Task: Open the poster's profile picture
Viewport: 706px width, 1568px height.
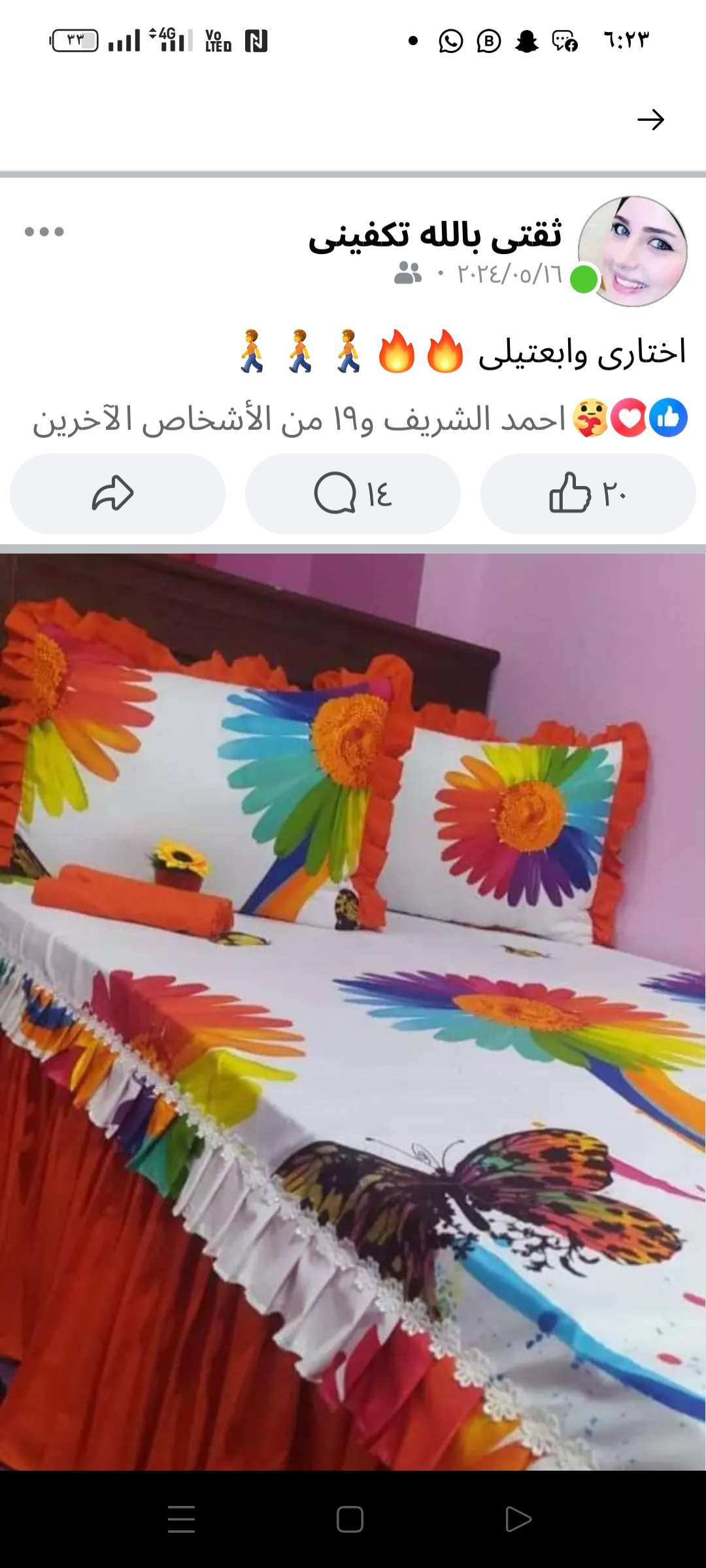Action: pos(632,252)
